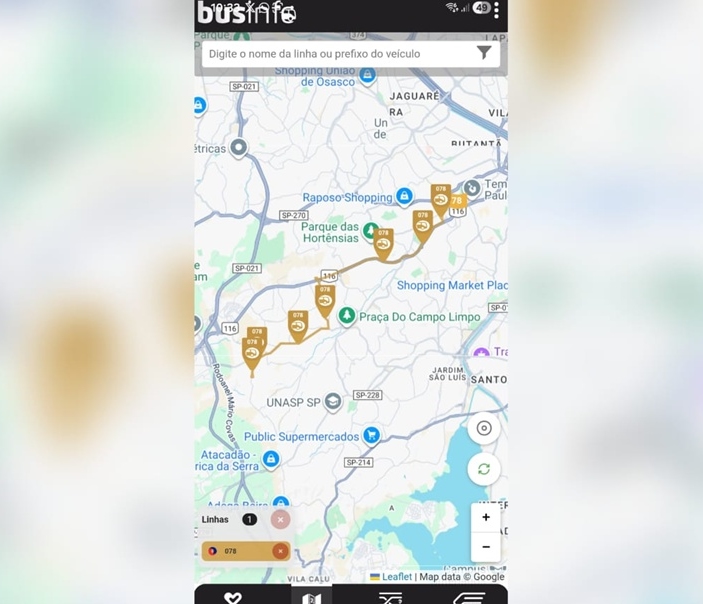Open the three-dot overflow menu
This screenshot has width=703, height=604.
[x=496, y=10]
